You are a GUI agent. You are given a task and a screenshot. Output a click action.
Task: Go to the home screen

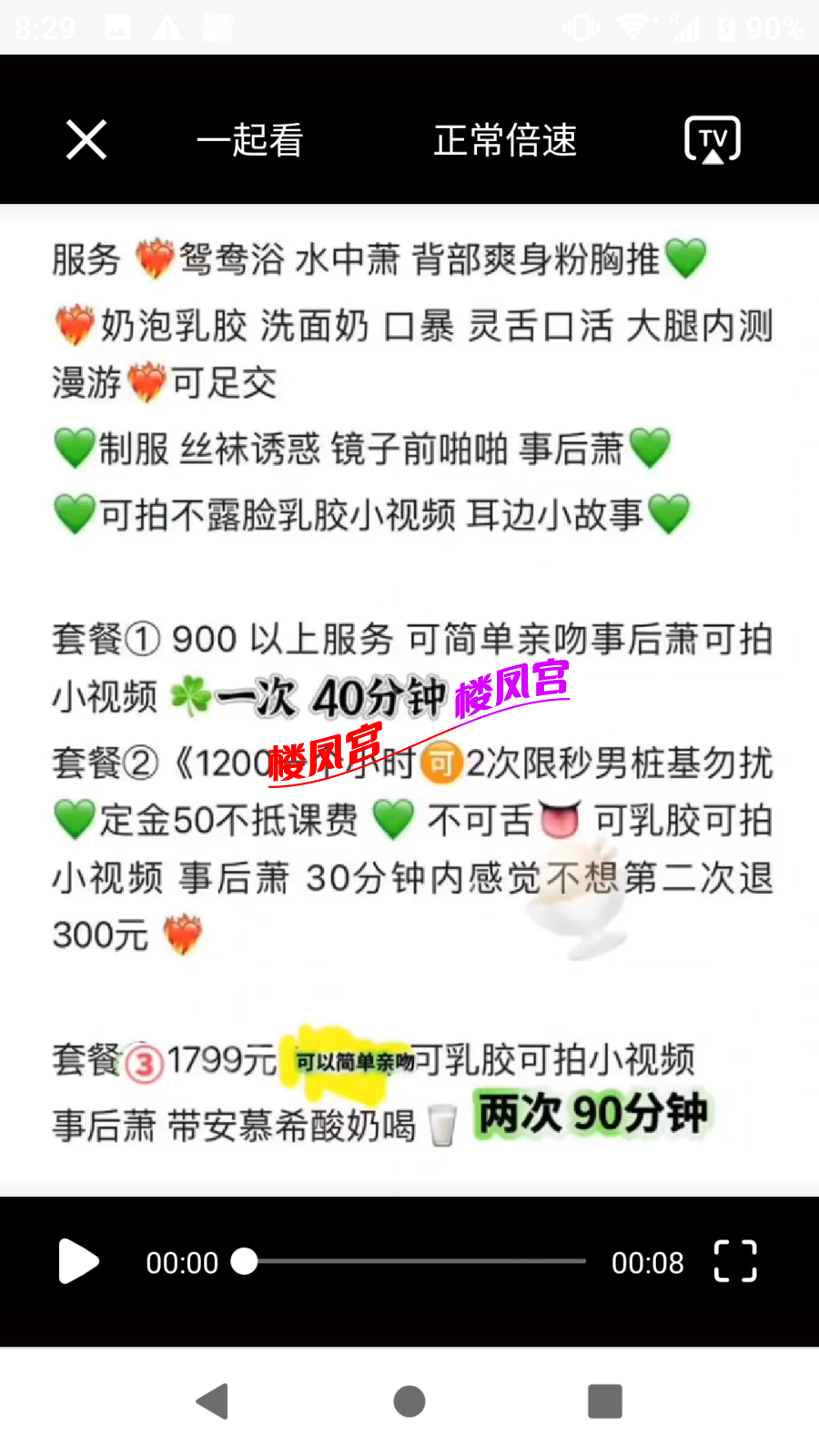[409, 1401]
